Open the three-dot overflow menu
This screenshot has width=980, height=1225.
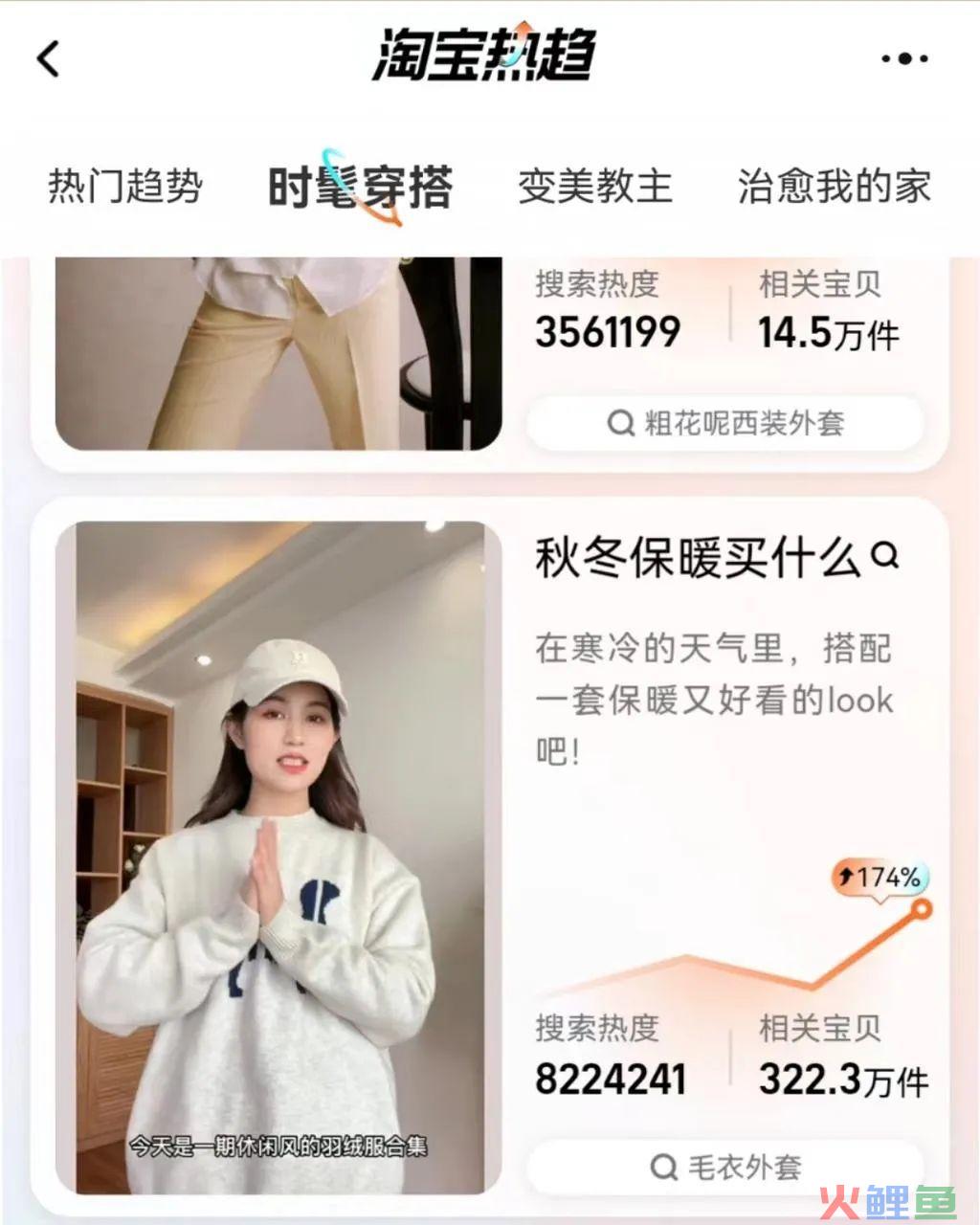point(903,58)
